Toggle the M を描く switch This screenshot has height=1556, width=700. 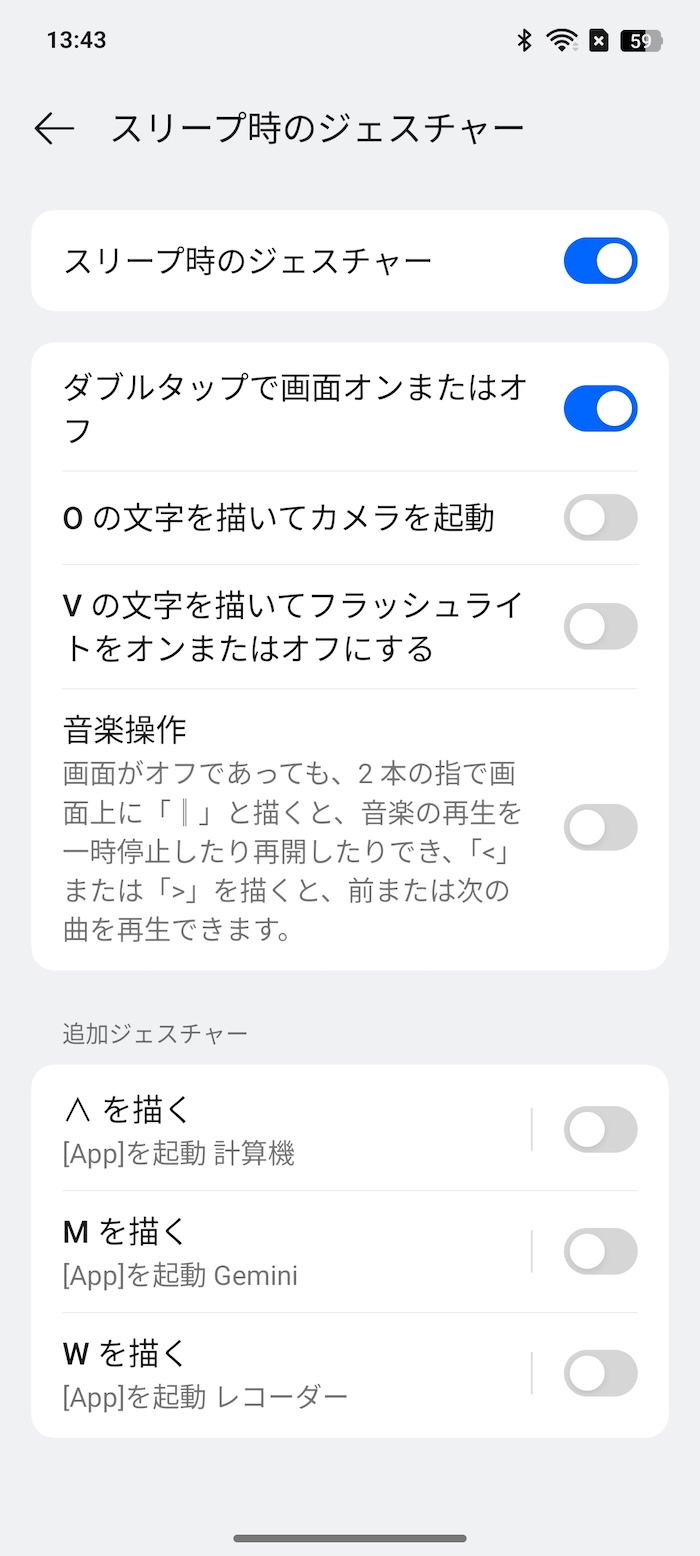[x=600, y=1251]
